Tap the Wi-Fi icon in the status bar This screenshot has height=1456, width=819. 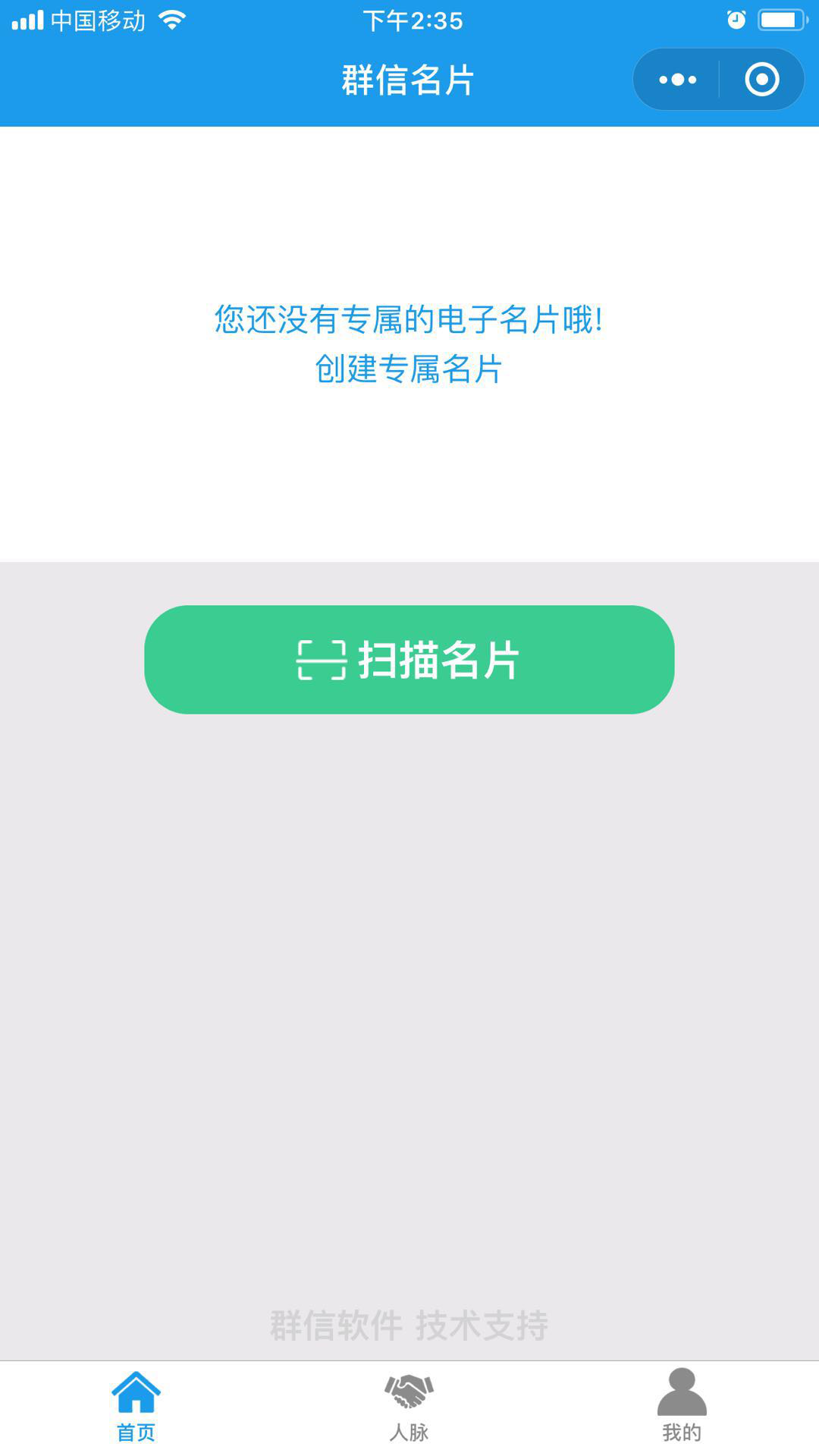172,20
